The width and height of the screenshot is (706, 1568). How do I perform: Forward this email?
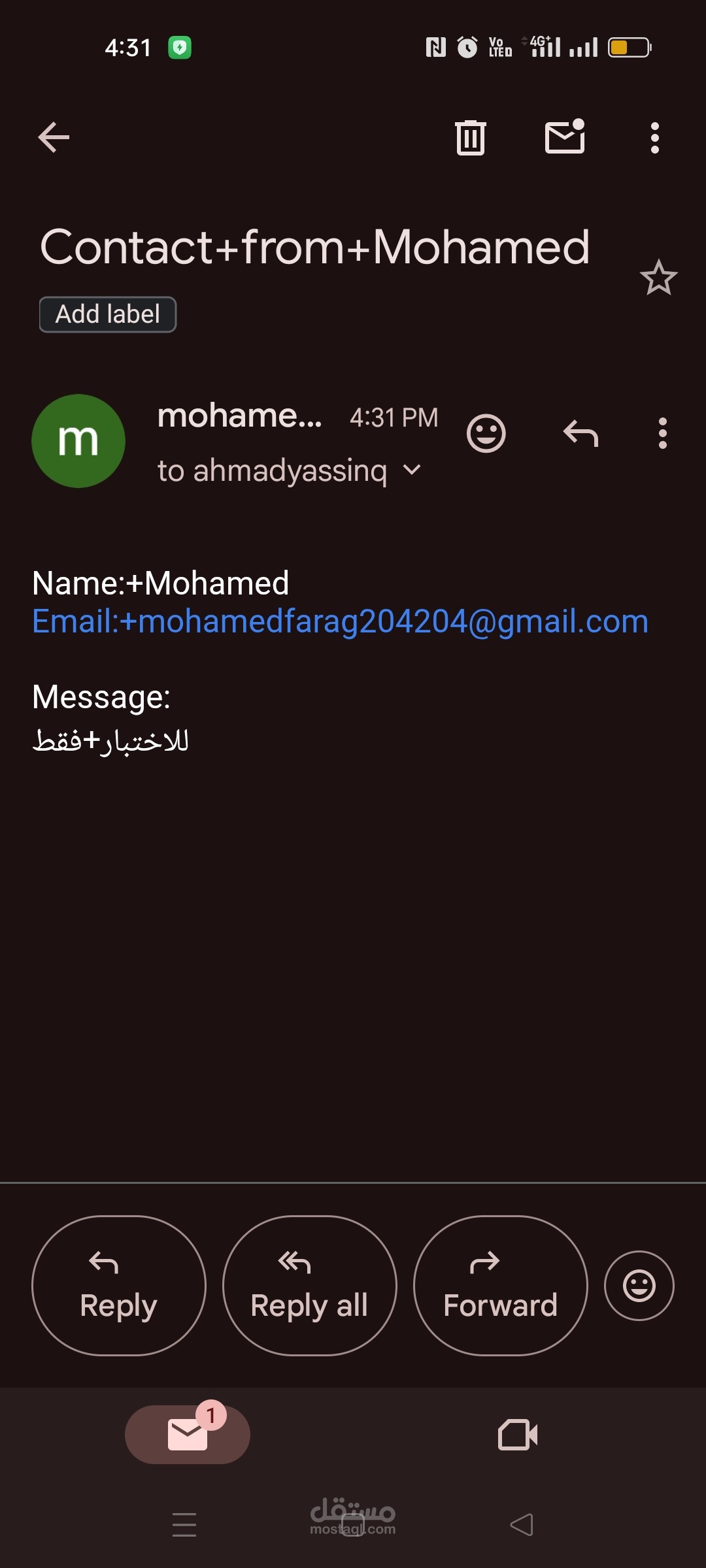(x=500, y=1285)
